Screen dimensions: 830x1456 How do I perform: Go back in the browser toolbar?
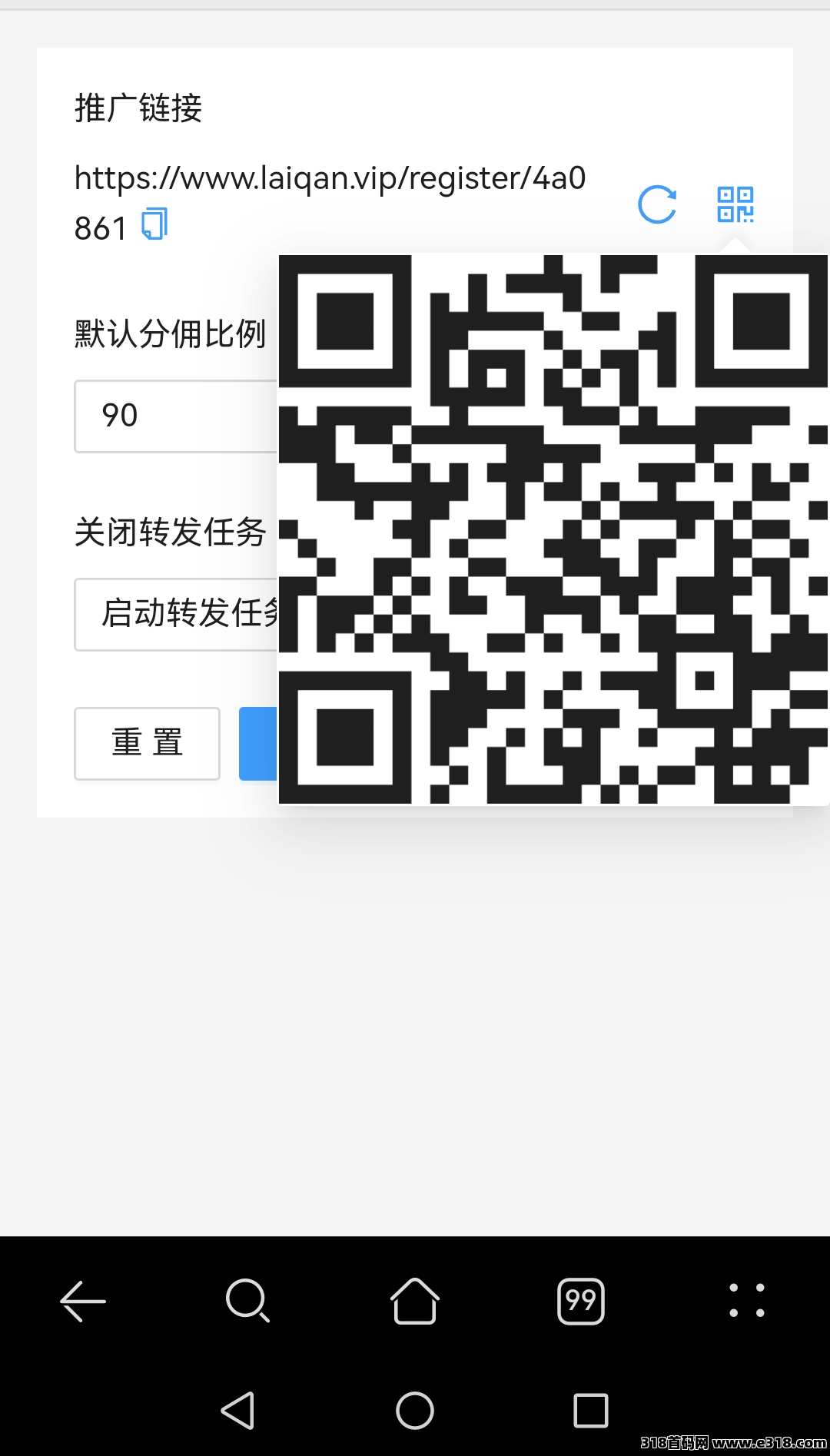[x=83, y=1301]
